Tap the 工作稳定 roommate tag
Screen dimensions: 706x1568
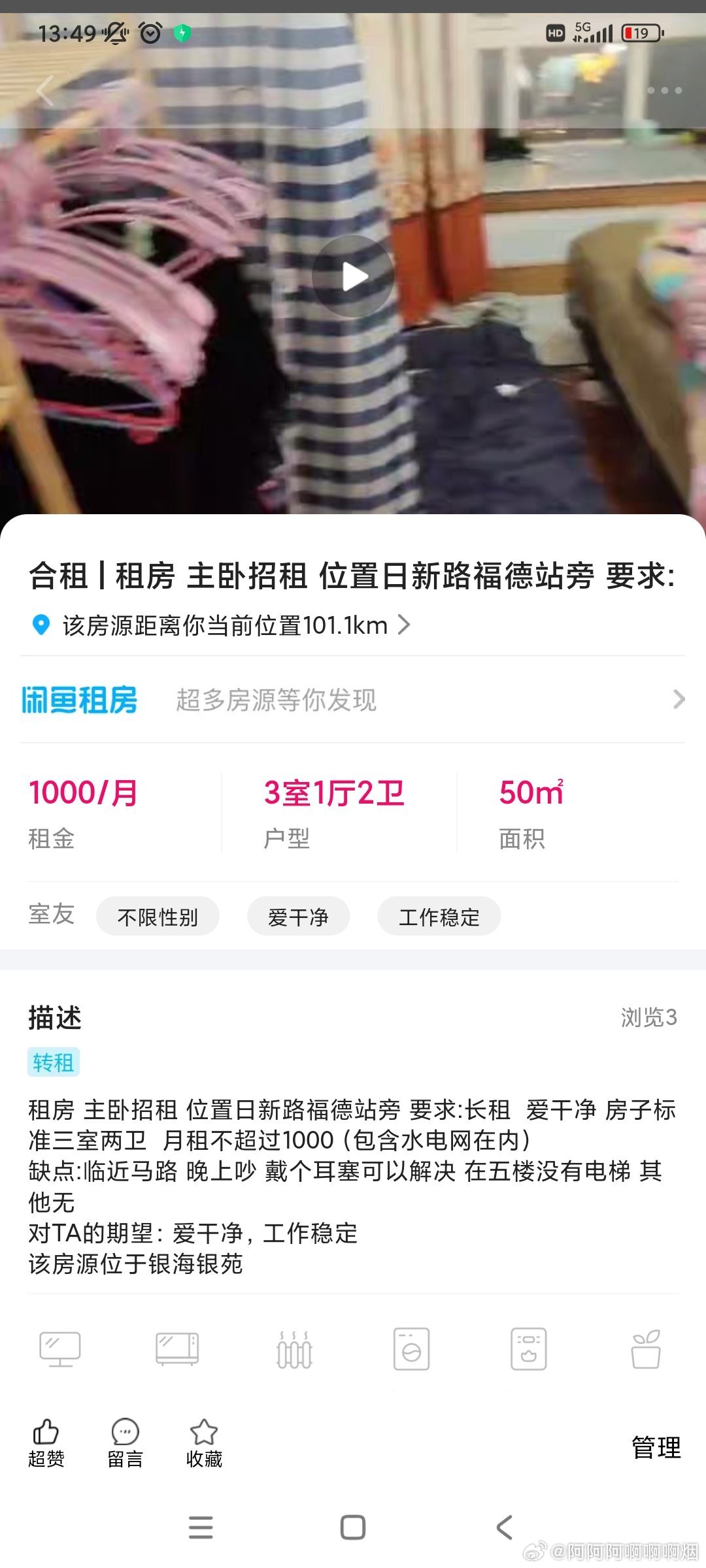click(439, 917)
